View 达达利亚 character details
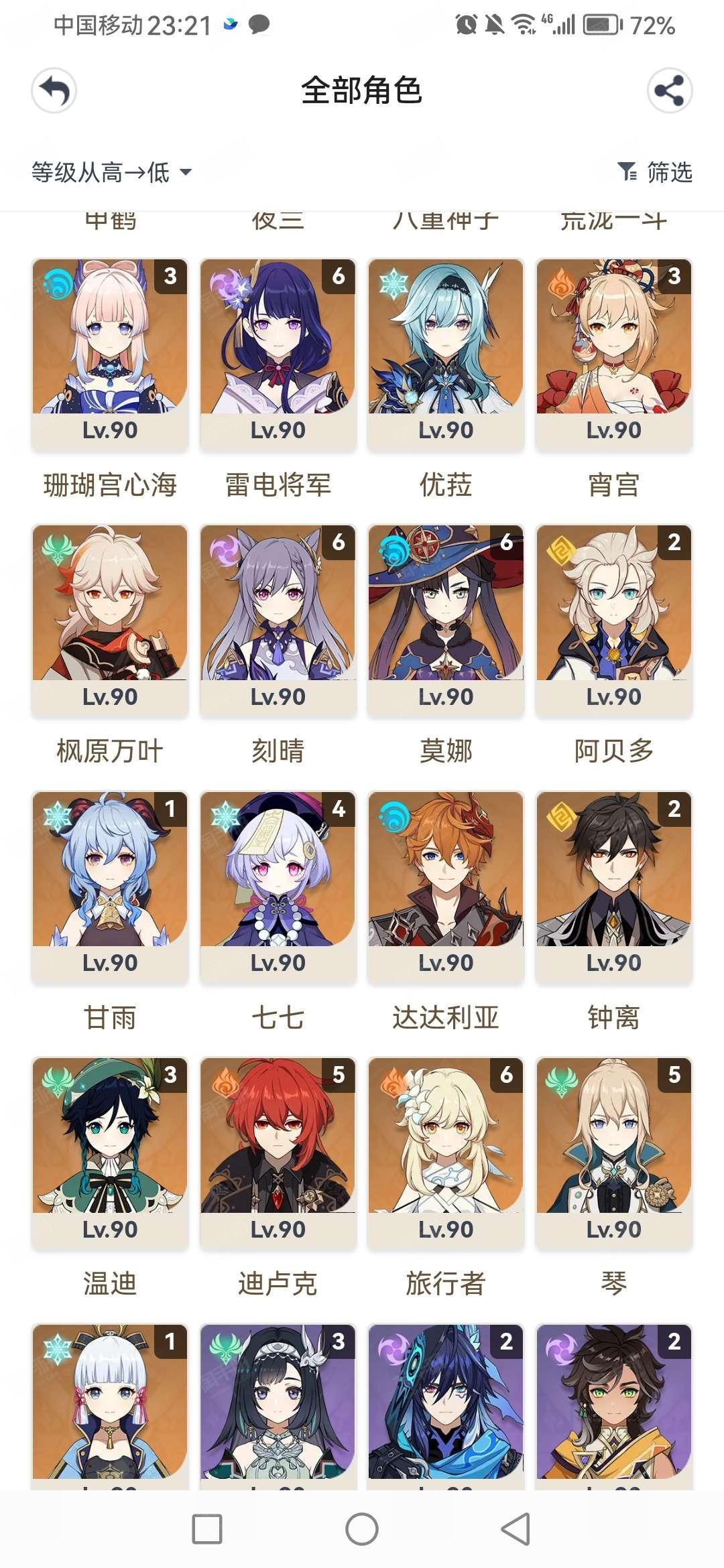The width and height of the screenshot is (724, 1568). [x=446, y=887]
